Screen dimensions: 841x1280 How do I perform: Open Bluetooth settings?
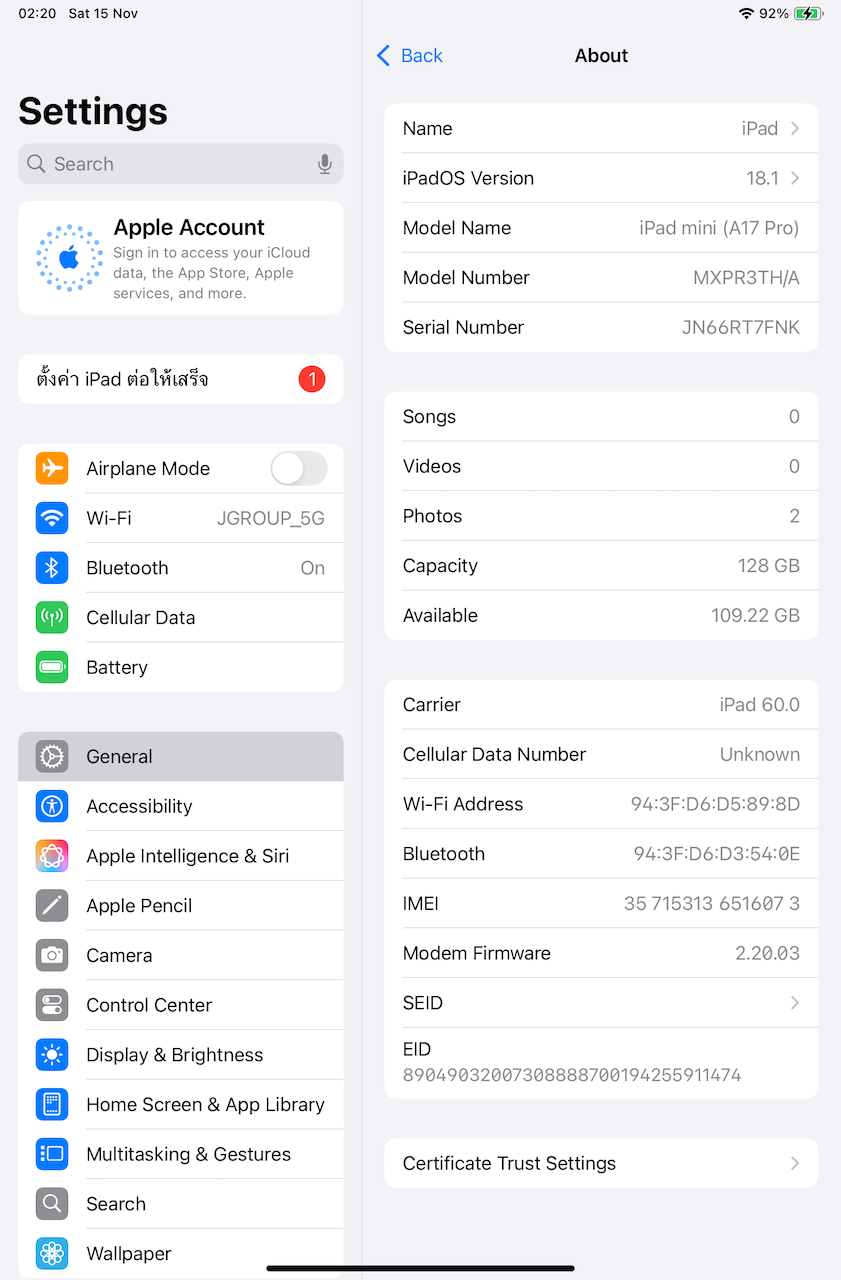(180, 568)
